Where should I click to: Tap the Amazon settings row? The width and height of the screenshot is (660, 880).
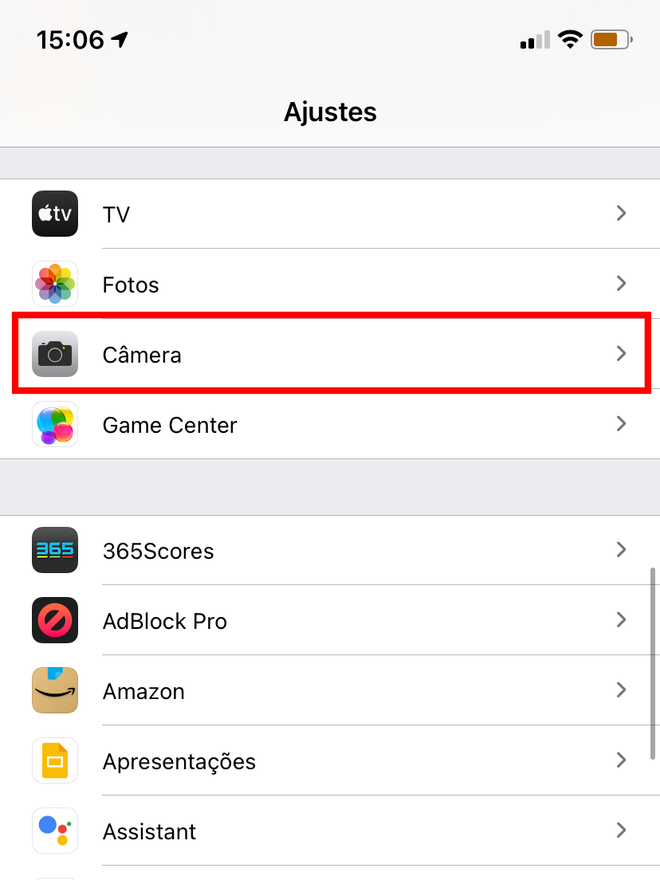(x=330, y=690)
